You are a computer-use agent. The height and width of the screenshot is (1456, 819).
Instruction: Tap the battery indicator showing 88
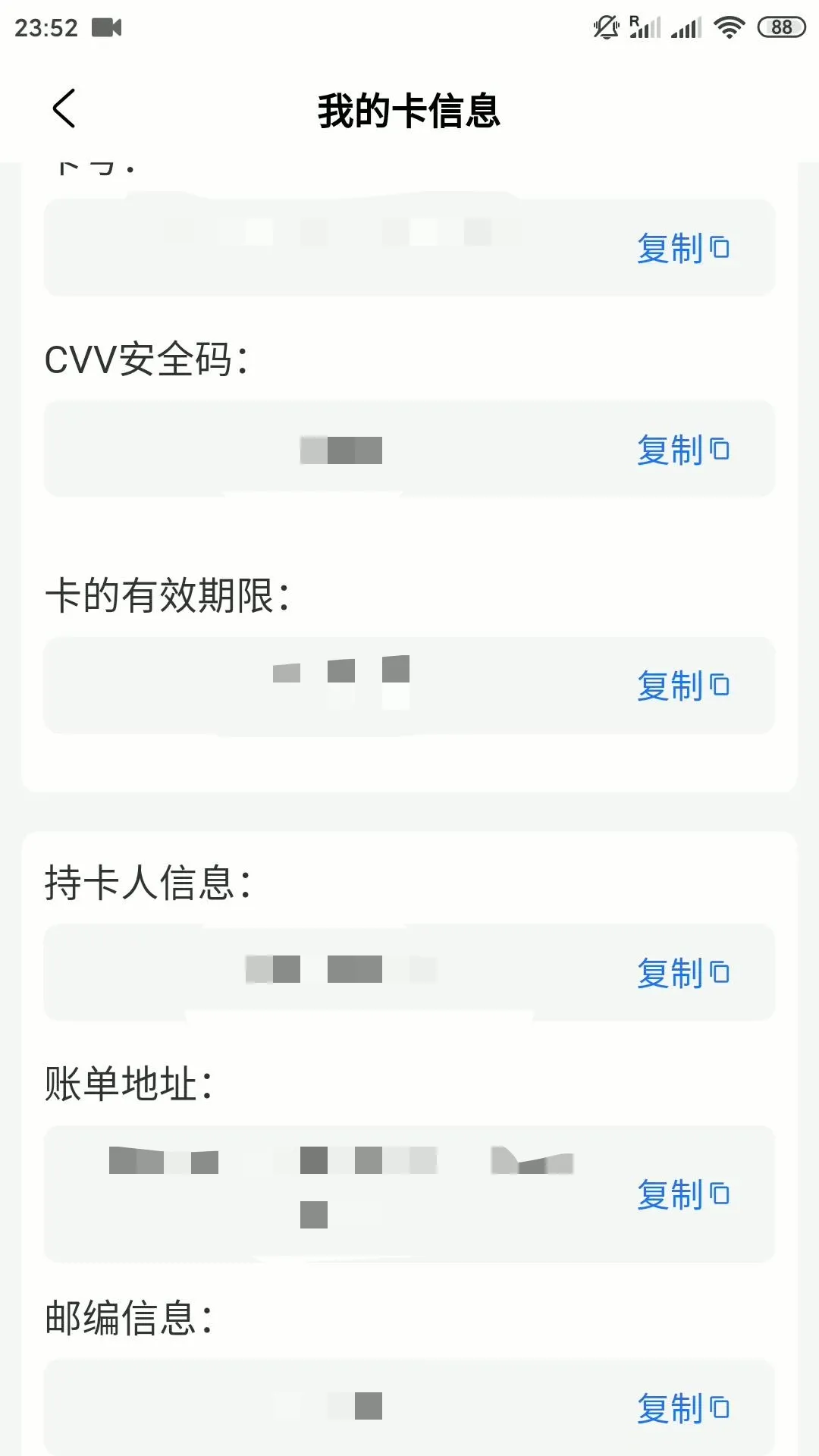click(x=781, y=25)
